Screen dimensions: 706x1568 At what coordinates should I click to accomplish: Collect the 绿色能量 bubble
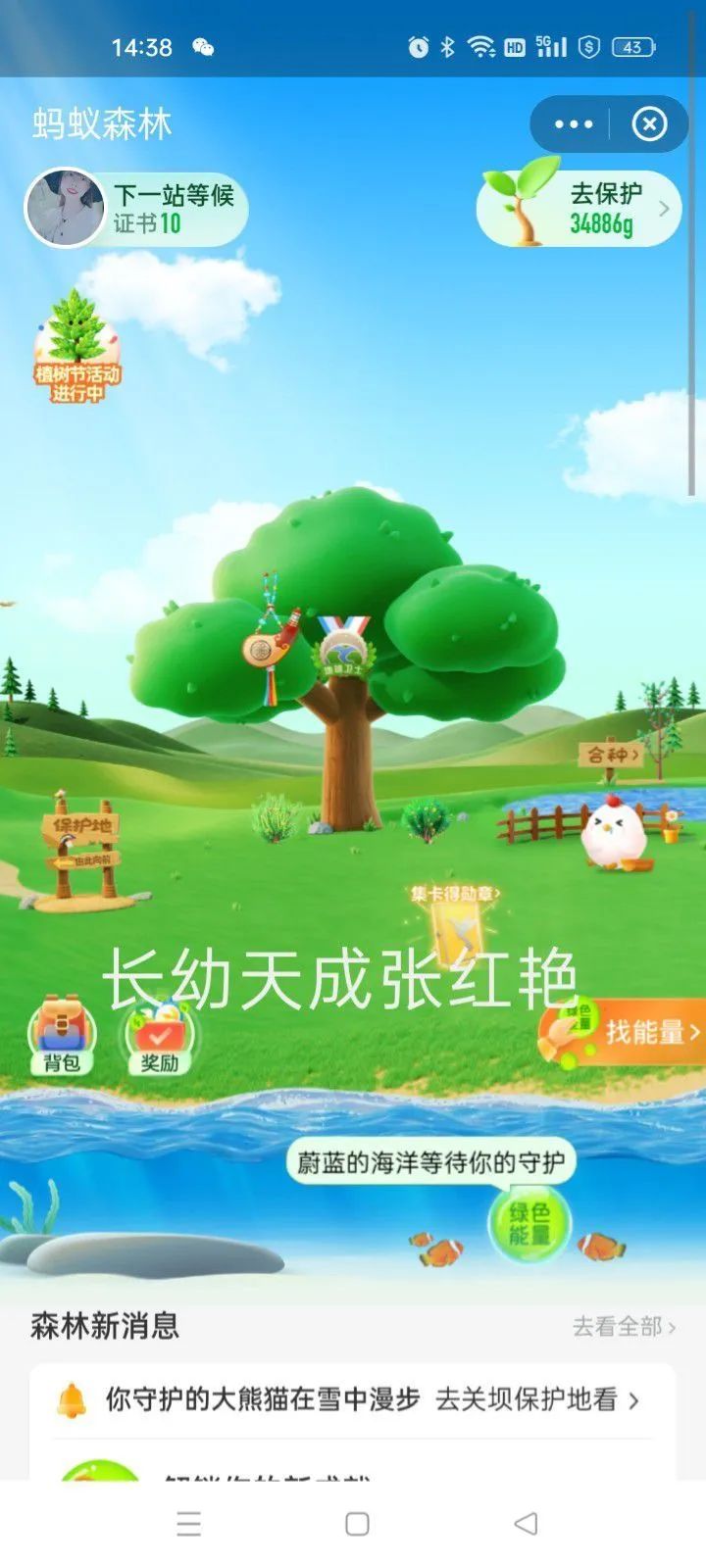[x=529, y=1223]
